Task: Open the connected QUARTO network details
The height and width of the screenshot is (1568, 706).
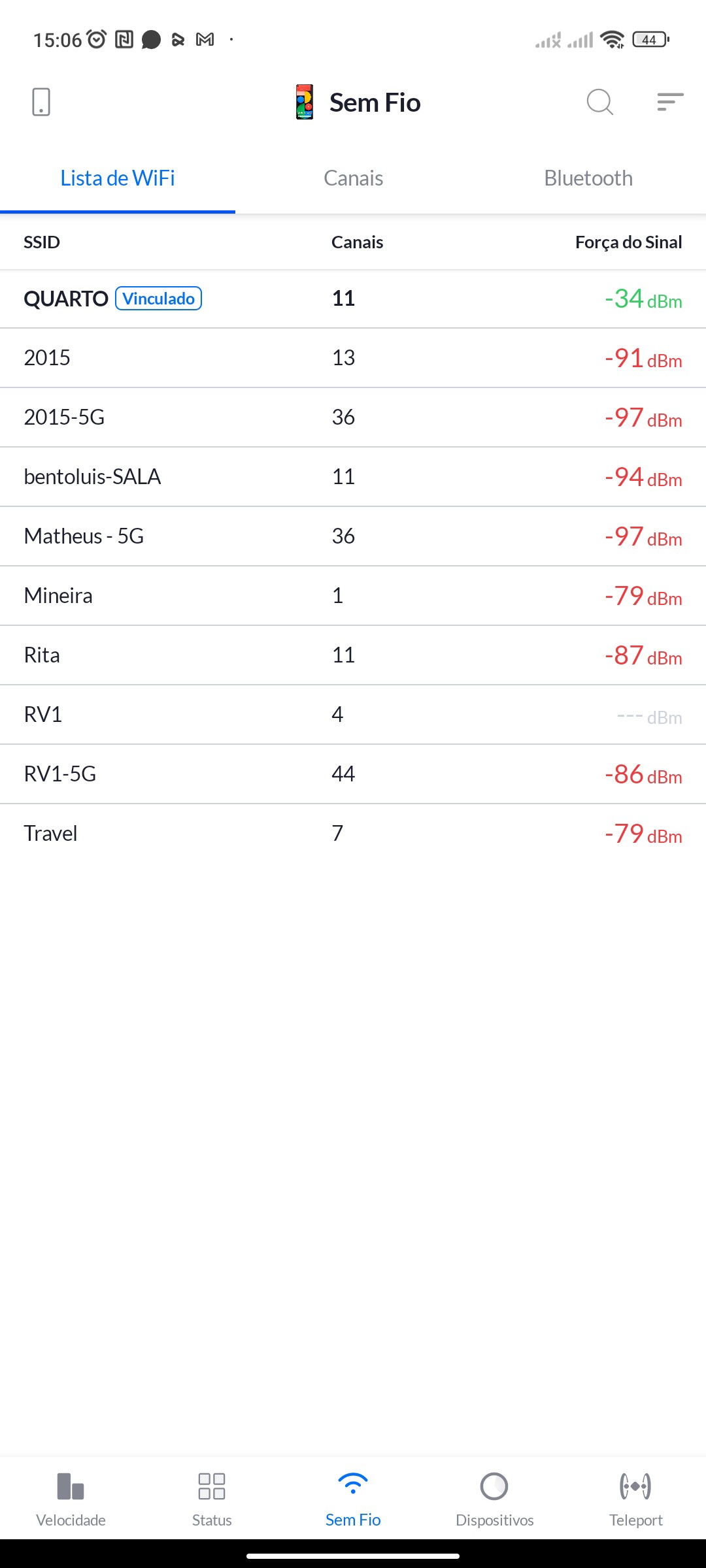Action: coord(353,299)
